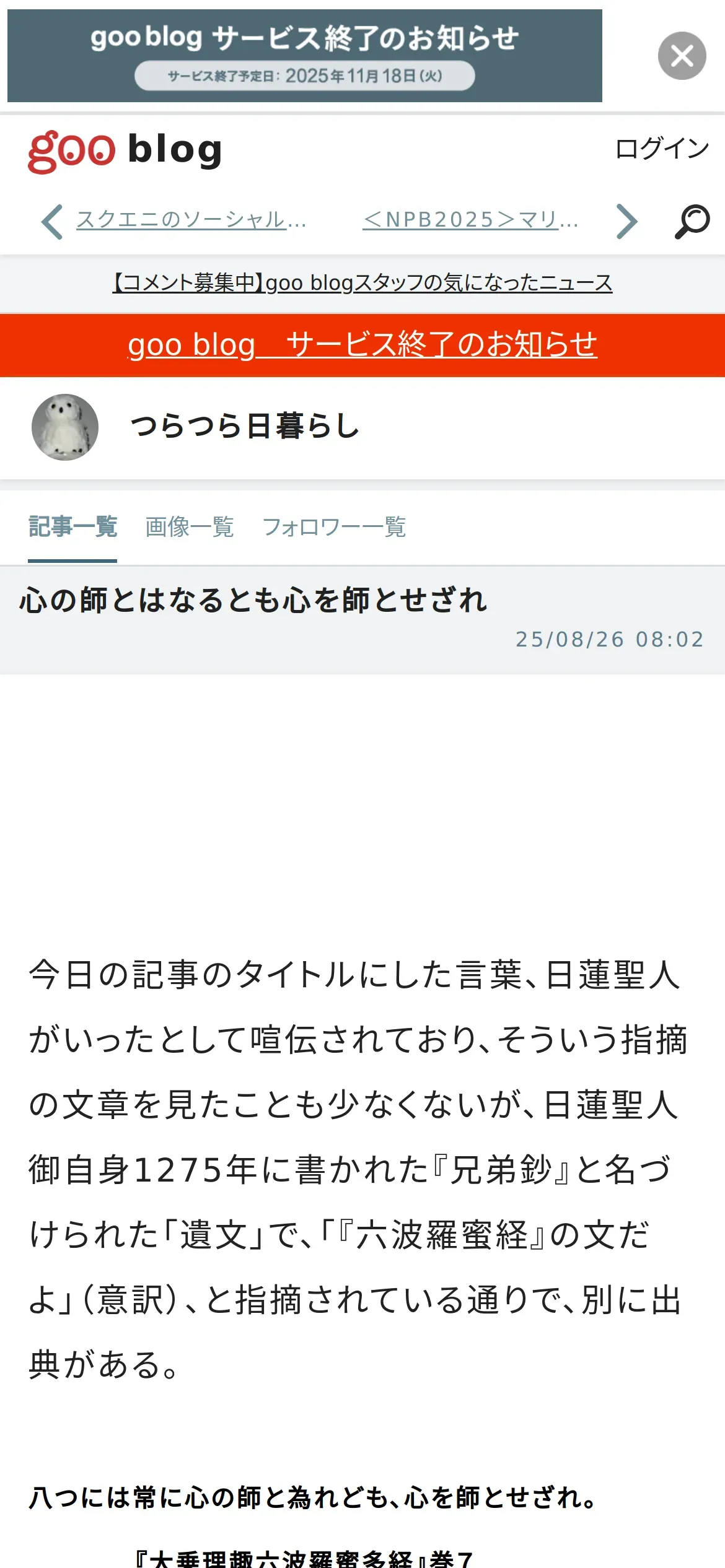Screen dimensions: 725x1568
Task: Tap the right chevron arrow
Action: pos(626,221)
